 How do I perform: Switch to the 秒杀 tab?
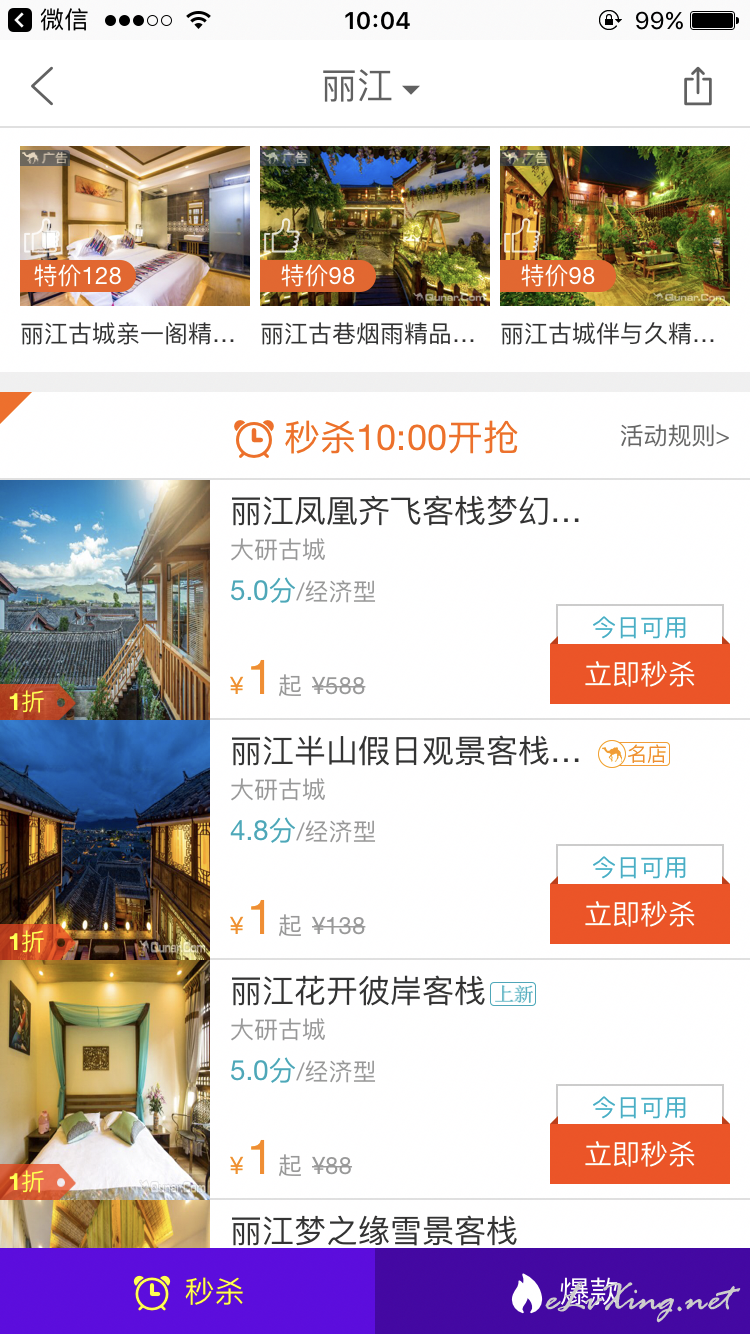(x=187, y=1291)
